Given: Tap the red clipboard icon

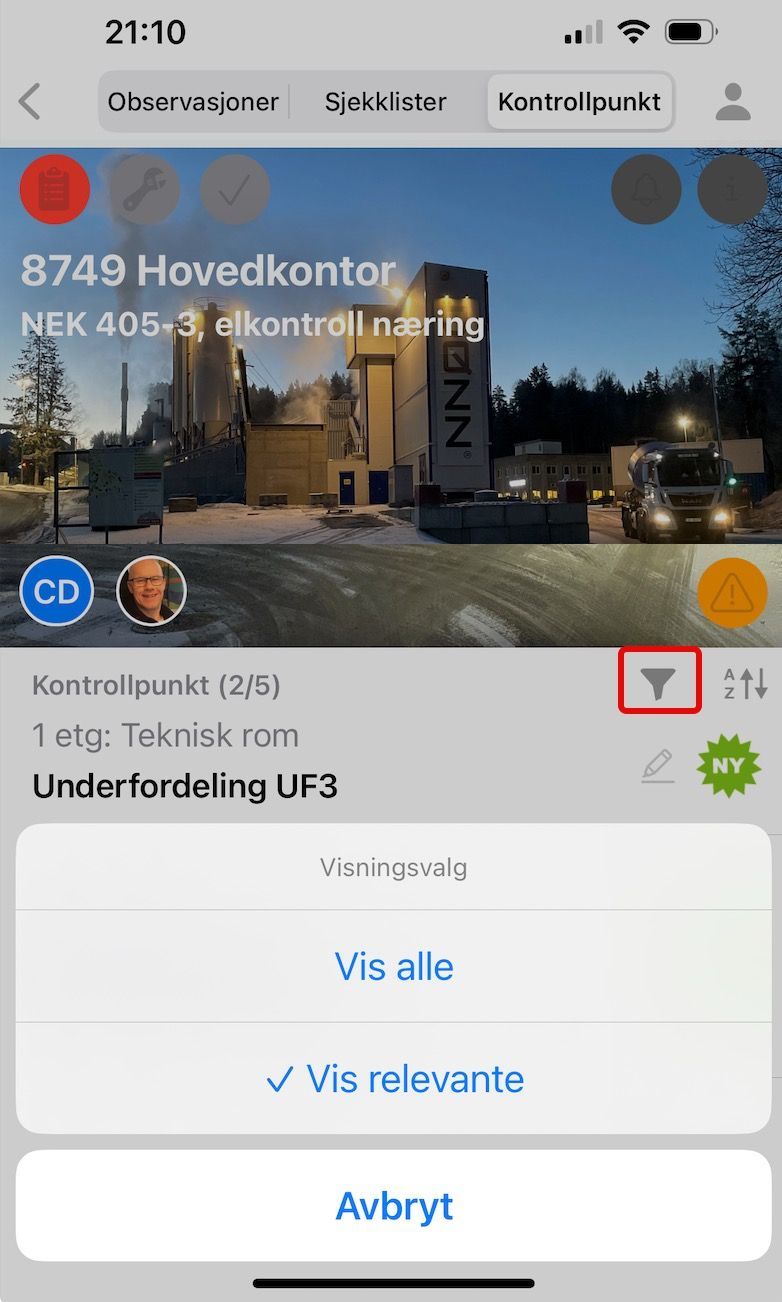Looking at the screenshot, I should pyautogui.click(x=55, y=189).
